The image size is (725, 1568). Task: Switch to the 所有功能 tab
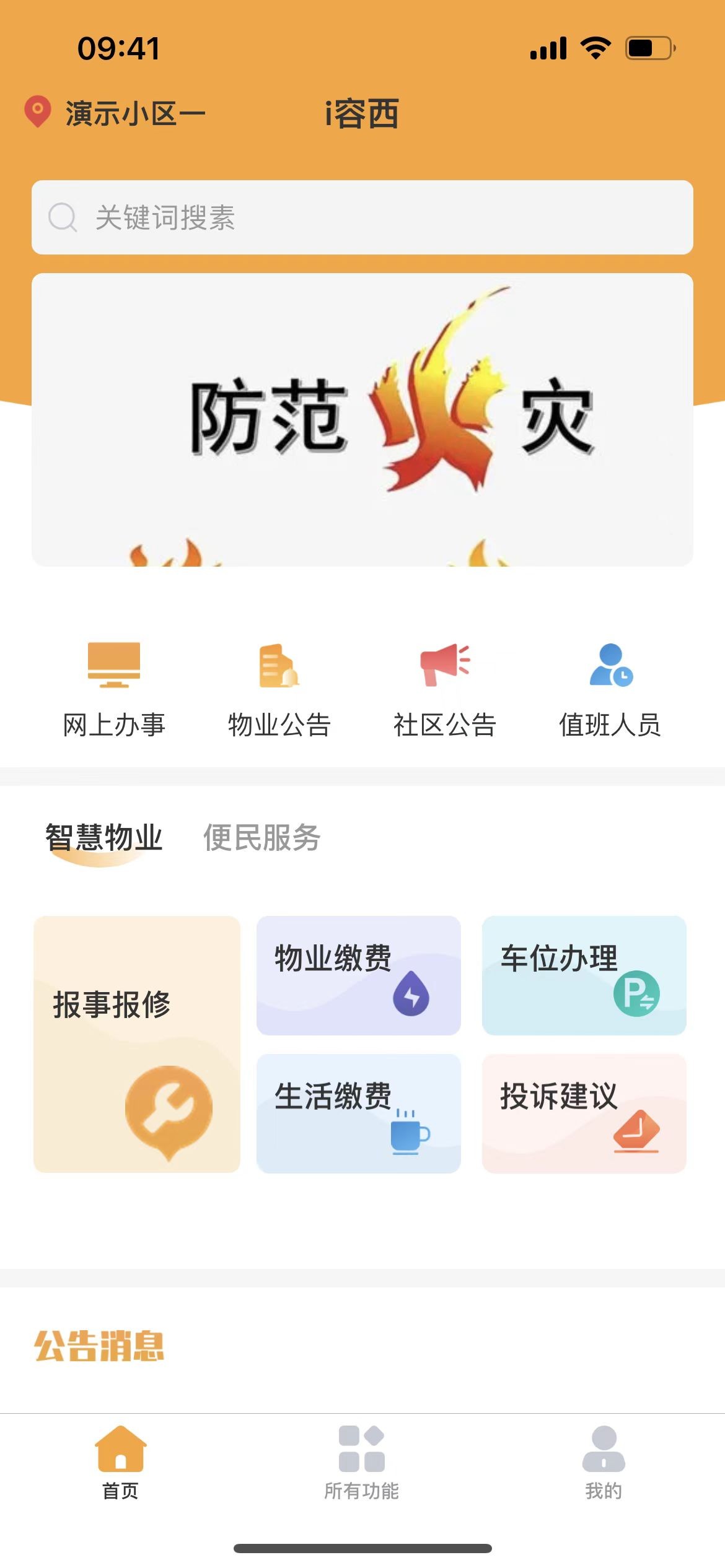point(362,1463)
